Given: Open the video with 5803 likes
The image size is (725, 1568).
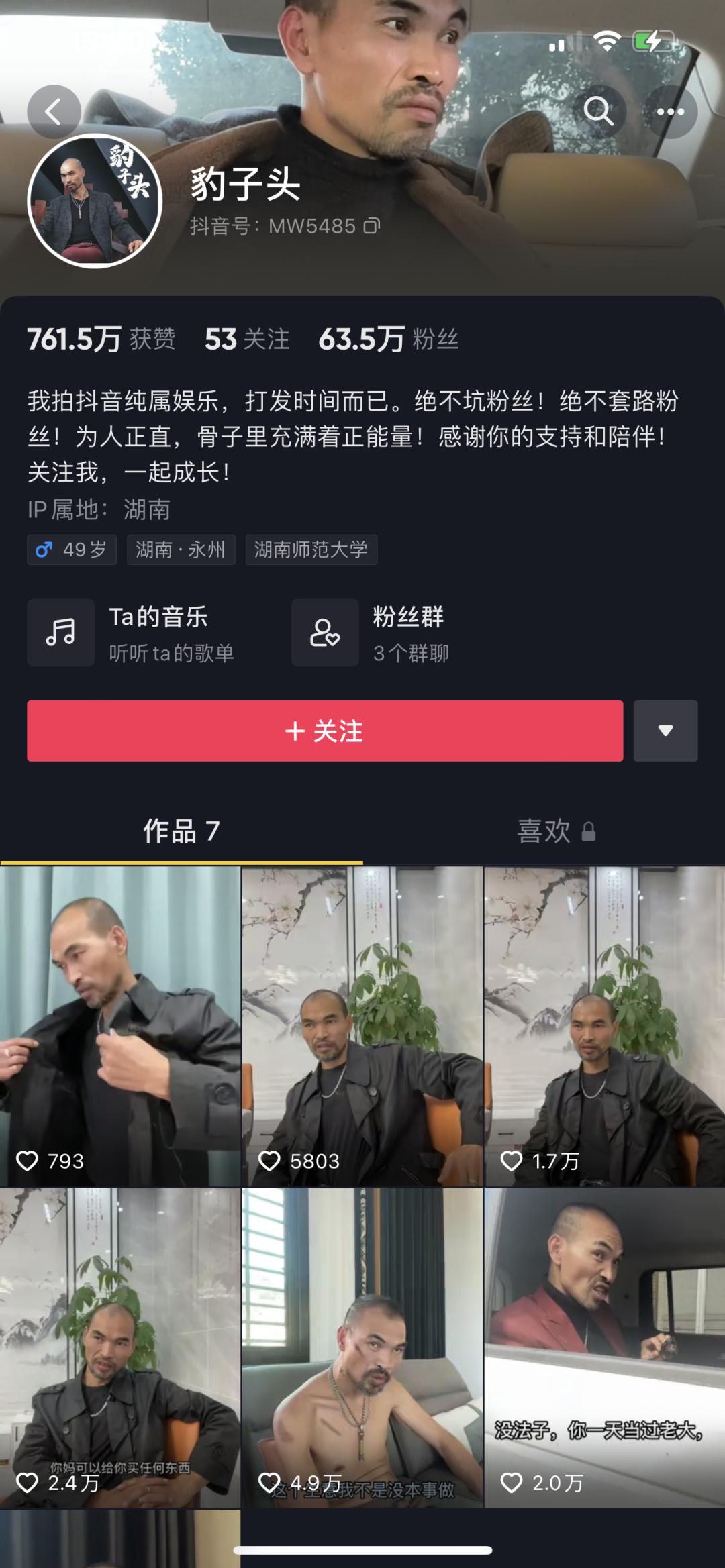Looking at the screenshot, I should (362, 1027).
